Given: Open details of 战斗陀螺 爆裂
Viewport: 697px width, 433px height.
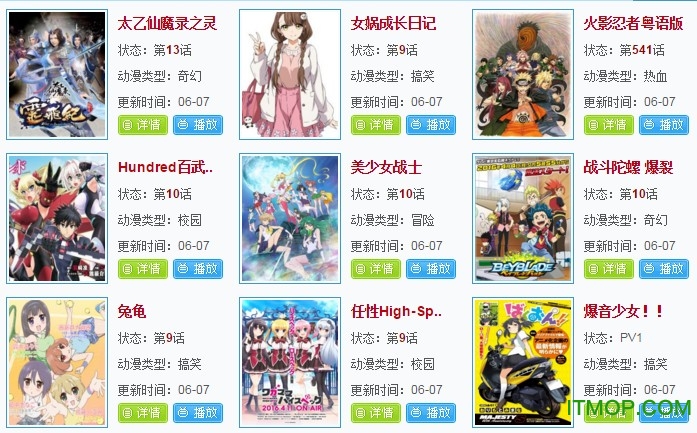Looking at the screenshot, I should [x=609, y=269].
